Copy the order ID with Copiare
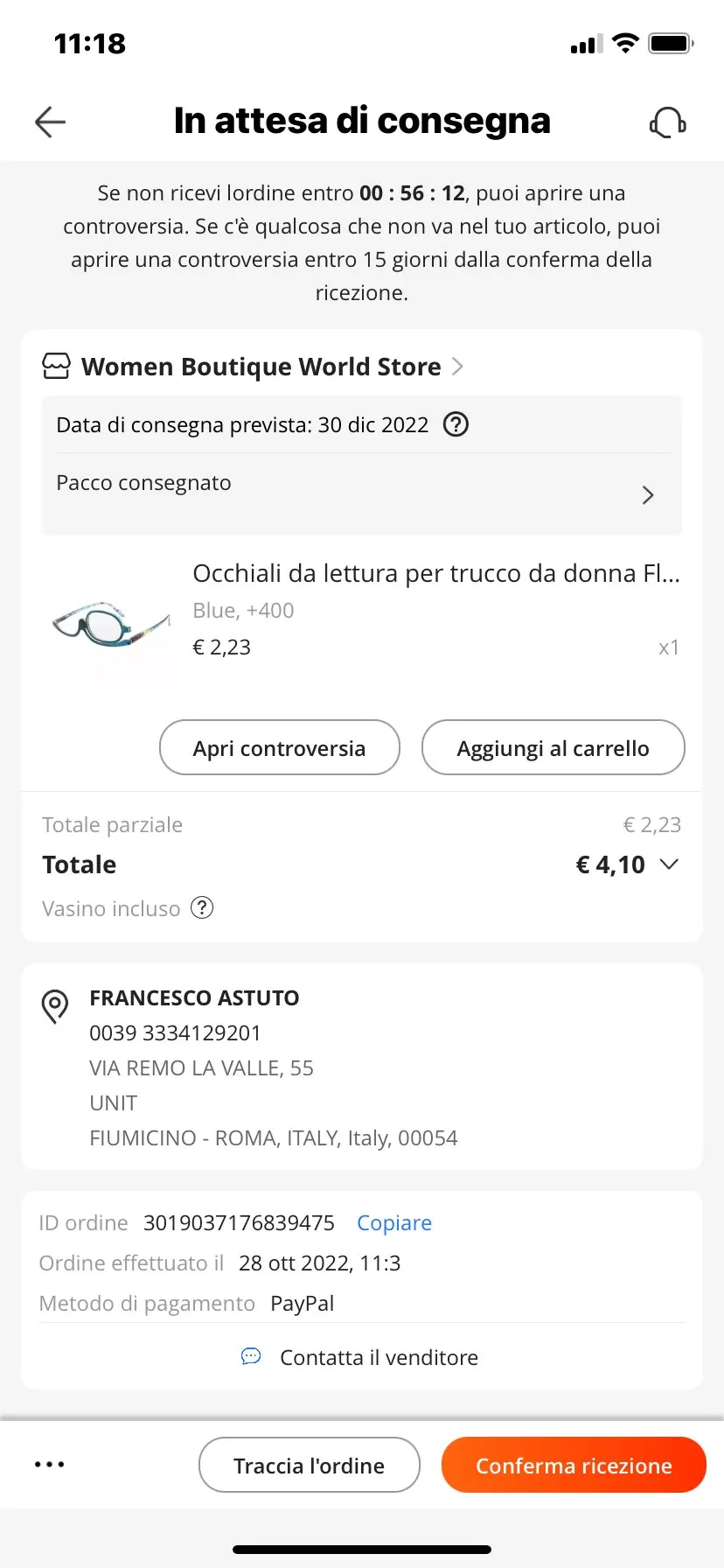Viewport: 724px width, 1568px height. click(x=393, y=1222)
